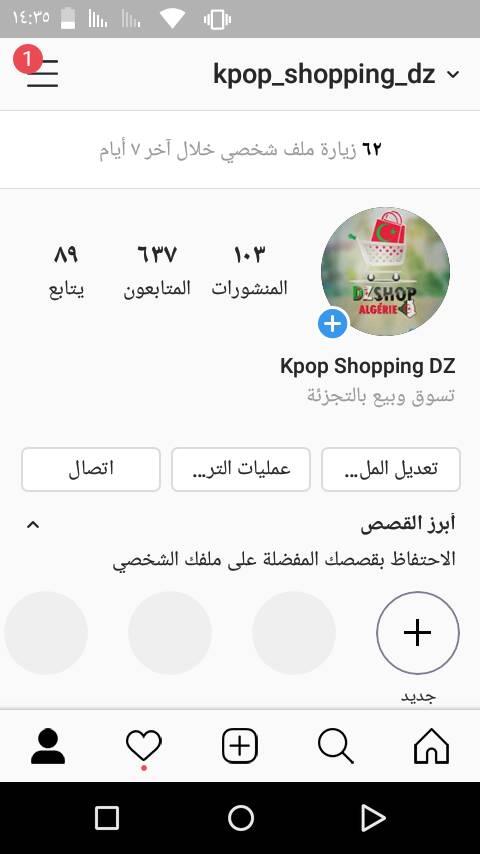Image resolution: width=480 pixels, height=854 pixels.
Task: Switch to the search tab
Action: coord(336,746)
